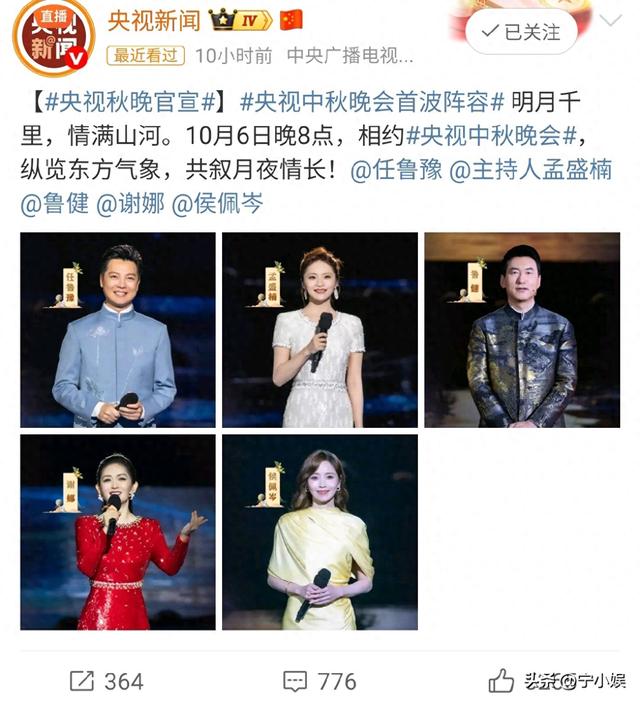View photo of host in blue jacket

[x=118, y=330]
